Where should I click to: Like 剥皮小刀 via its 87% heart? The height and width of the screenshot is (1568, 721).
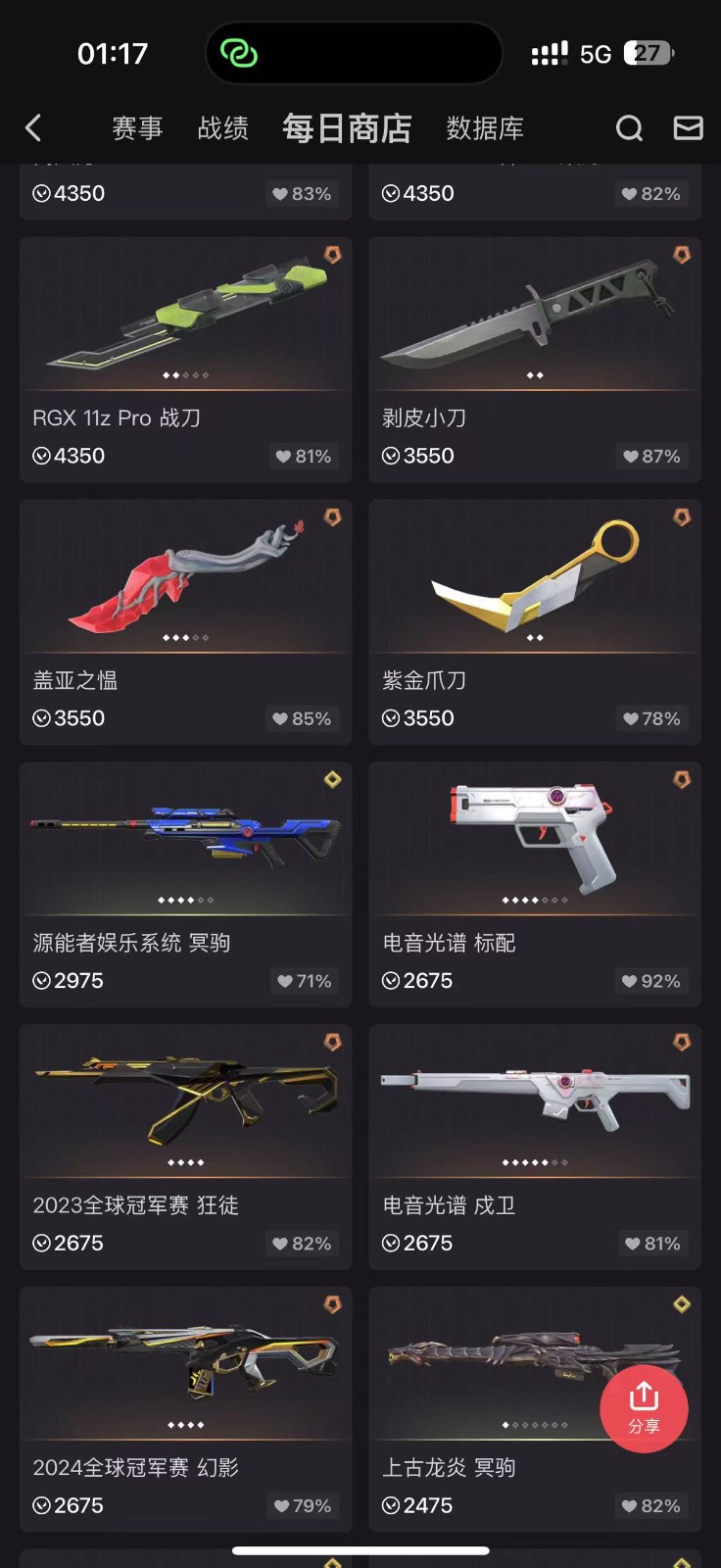tap(651, 456)
